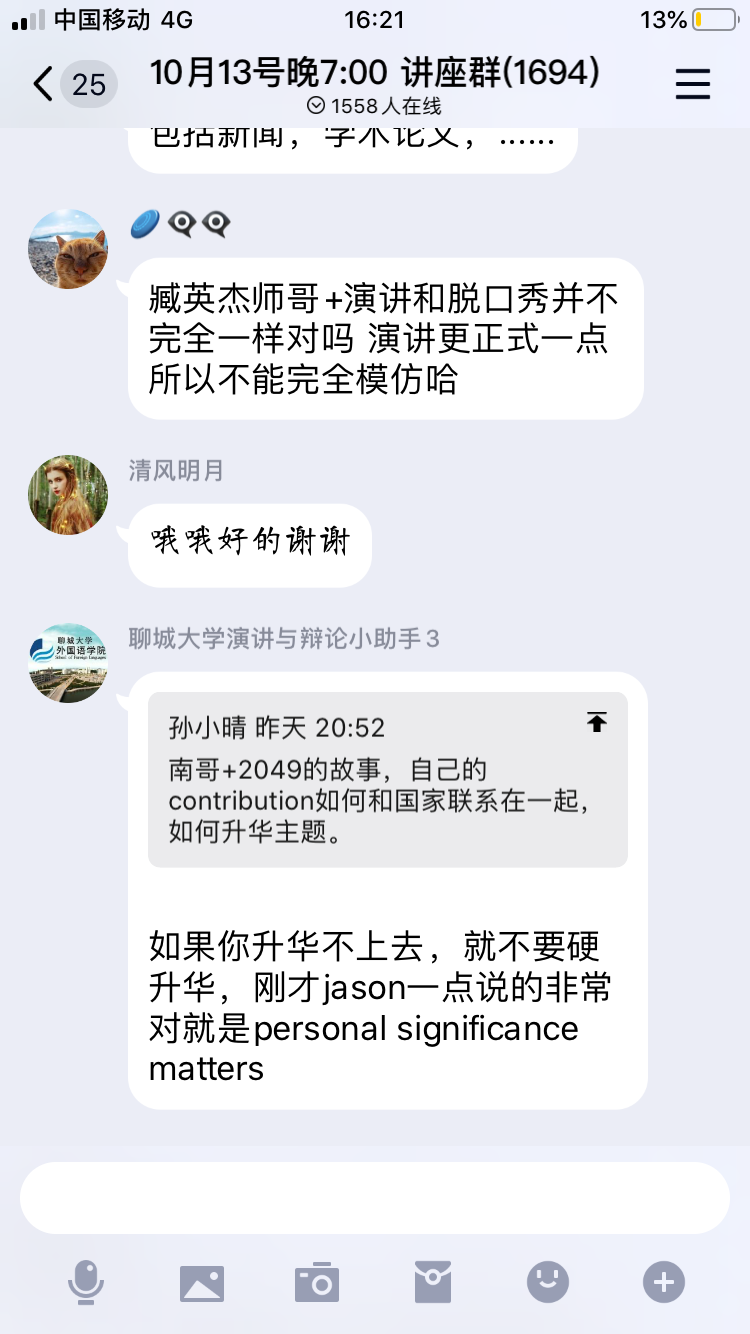Viewport: 750px width, 1334px height.
Task: Tap the message input field
Action: [375, 1198]
